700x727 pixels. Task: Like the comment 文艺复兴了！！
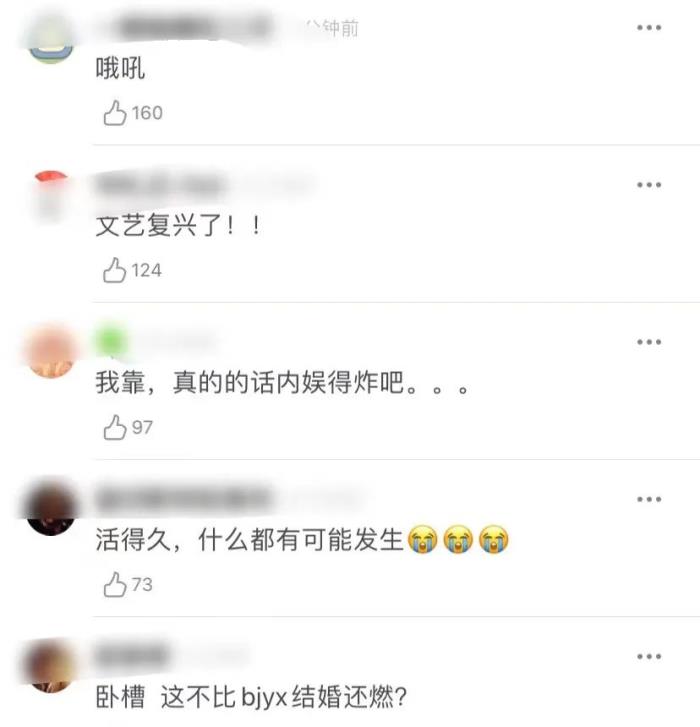(x=116, y=270)
